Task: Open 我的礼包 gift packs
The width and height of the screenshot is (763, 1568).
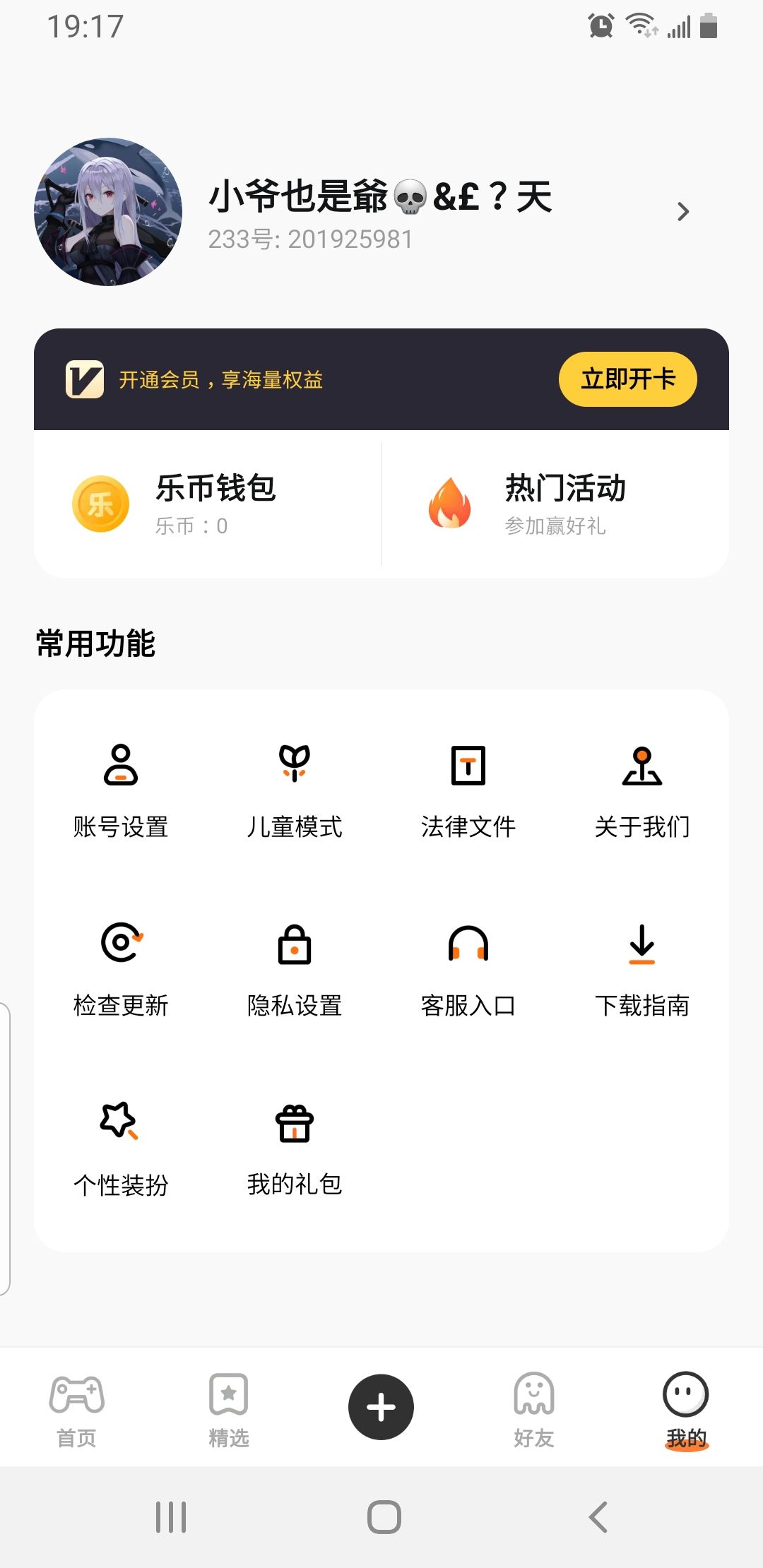Action: click(x=295, y=1149)
